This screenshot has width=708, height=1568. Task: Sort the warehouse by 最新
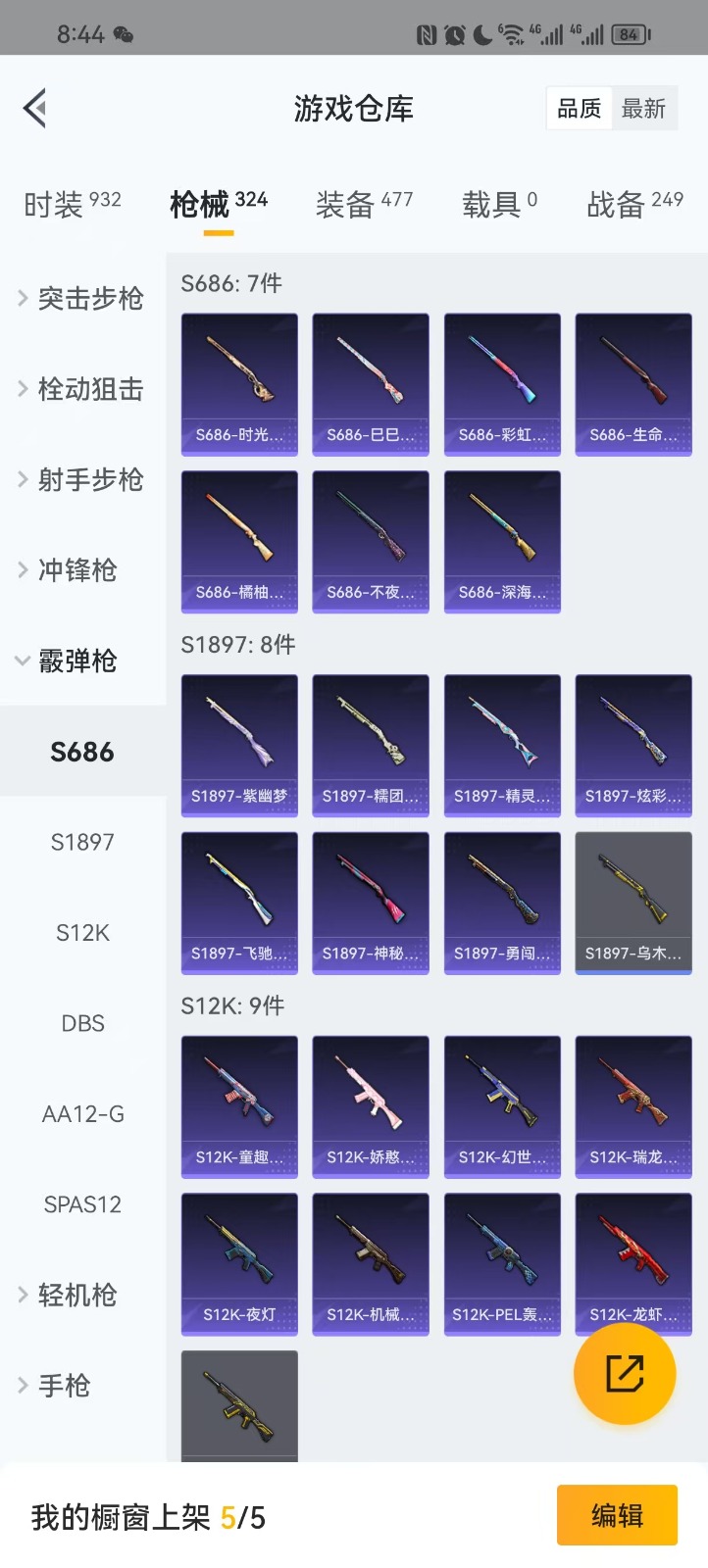643,109
